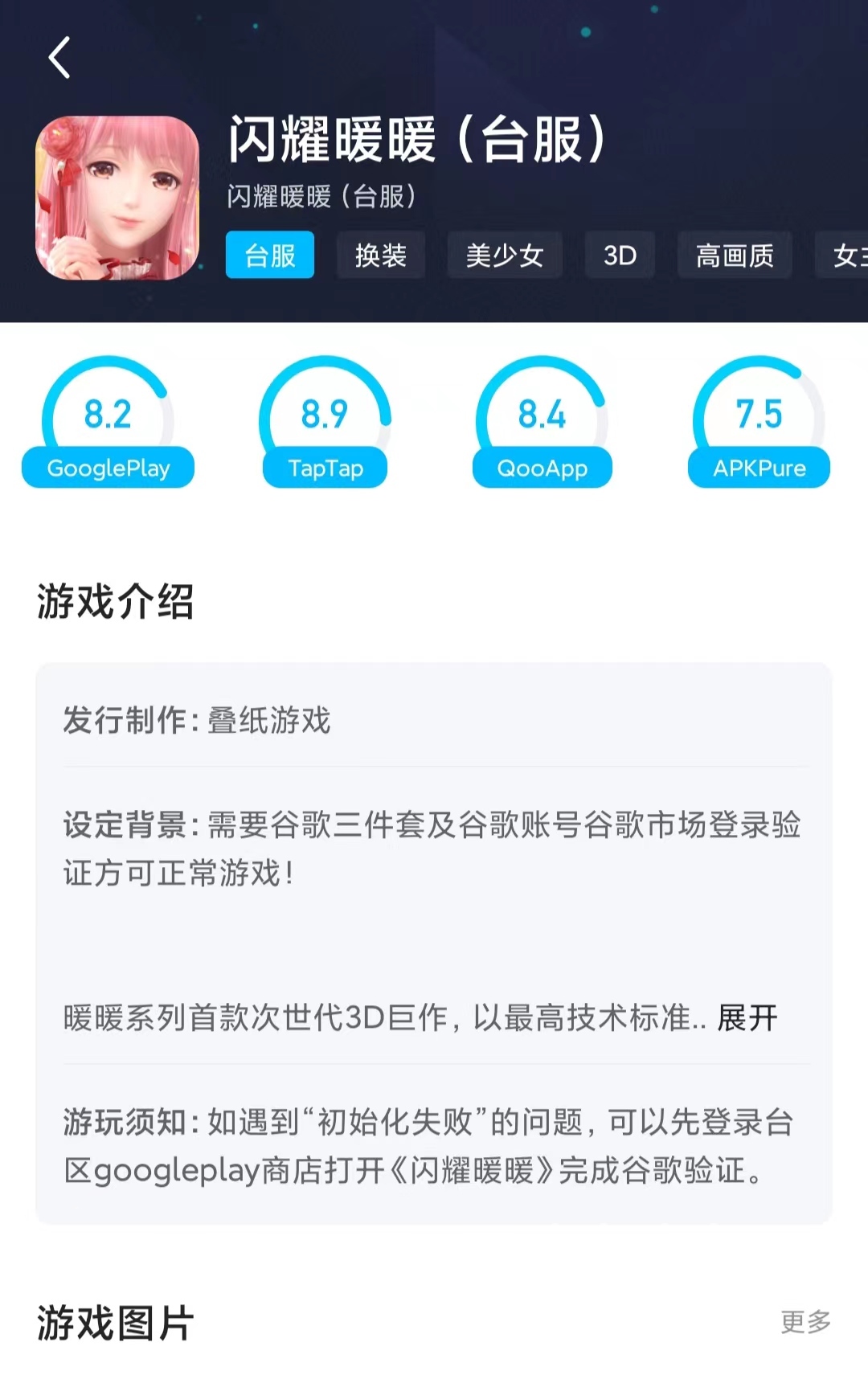
Task: Show more game pictures via 更多
Action: coord(805,1322)
